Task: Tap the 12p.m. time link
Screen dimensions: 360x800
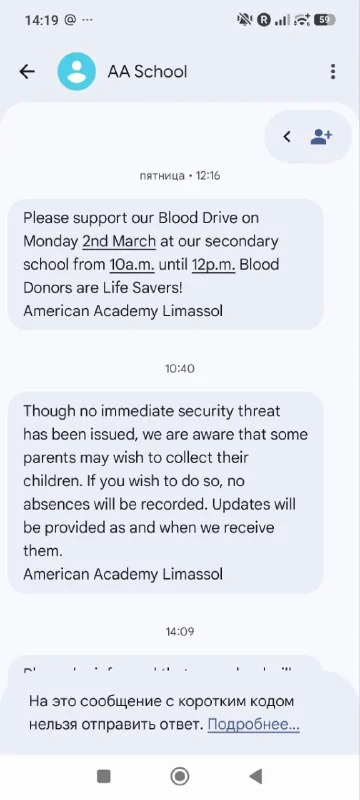Action: click(x=214, y=265)
